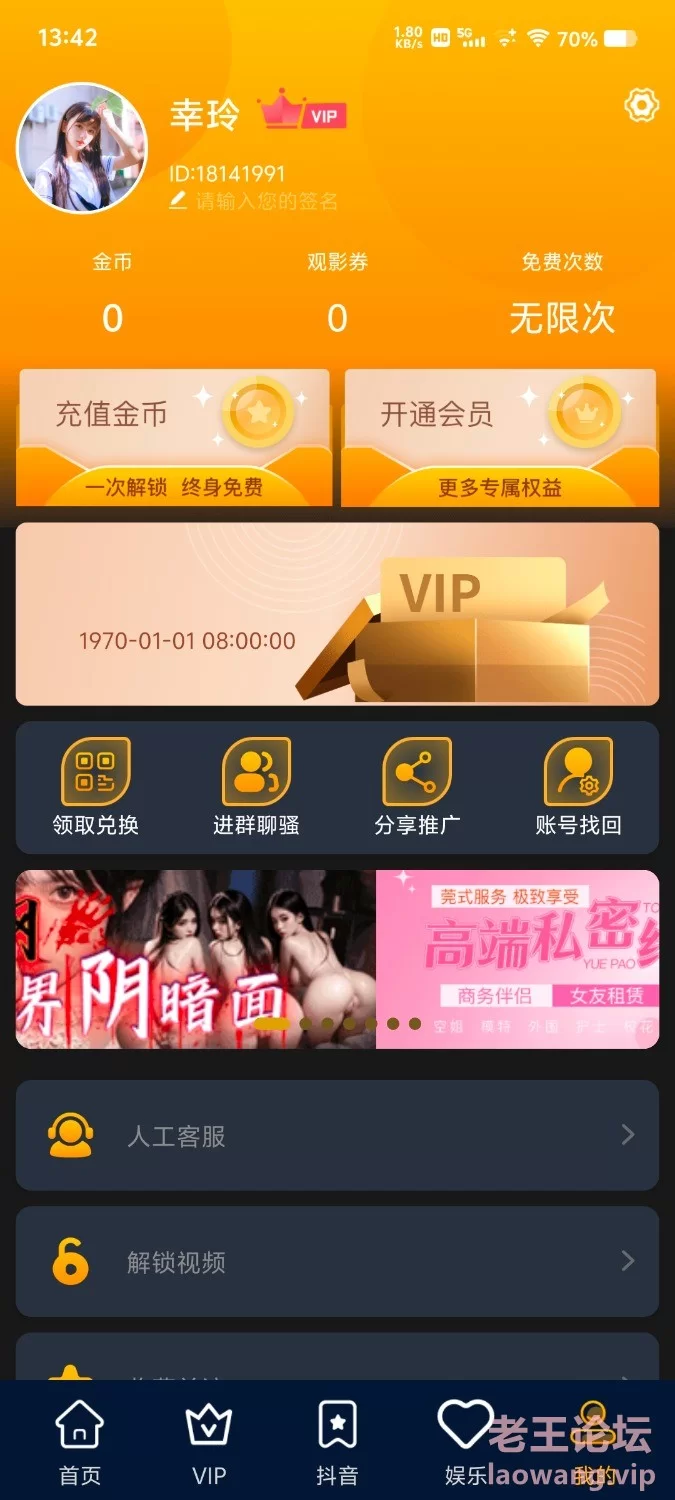Open 领取兑换 redeem option
The image size is (675, 1500).
(96, 787)
